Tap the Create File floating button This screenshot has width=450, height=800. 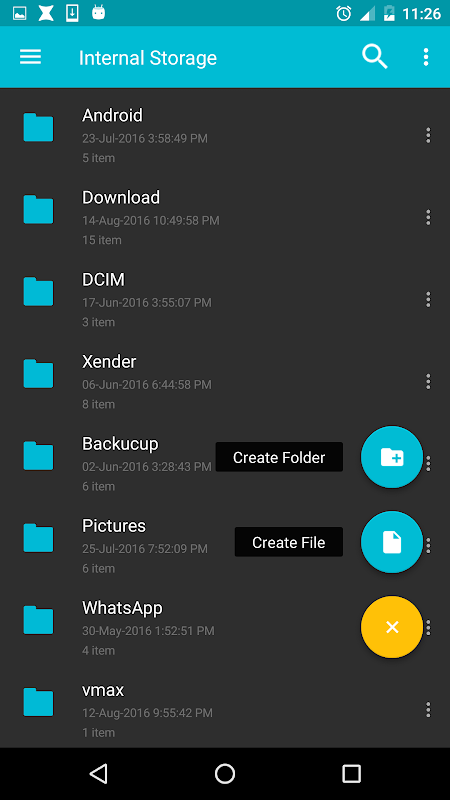click(x=392, y=542)
